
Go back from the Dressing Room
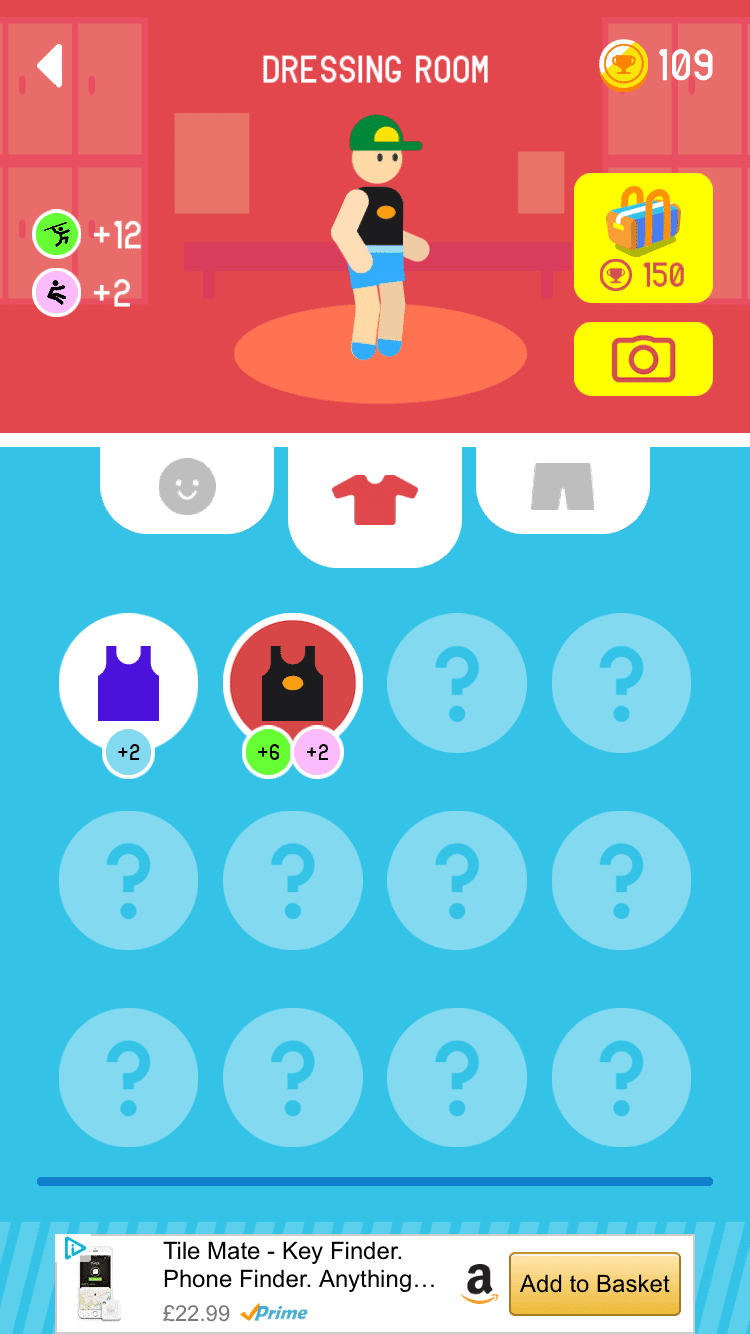51,66
